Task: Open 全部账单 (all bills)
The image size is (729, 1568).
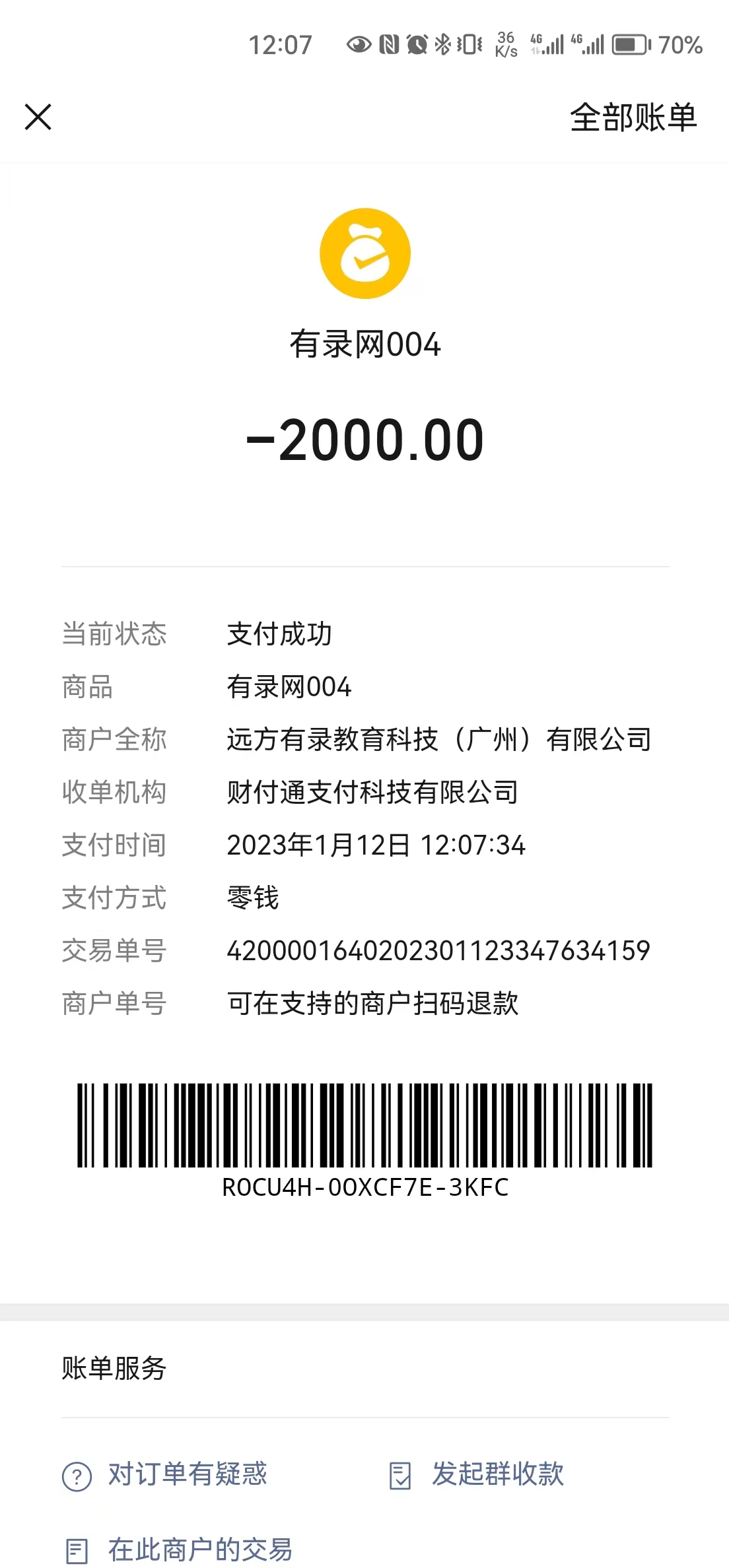Action: [633, 118]
